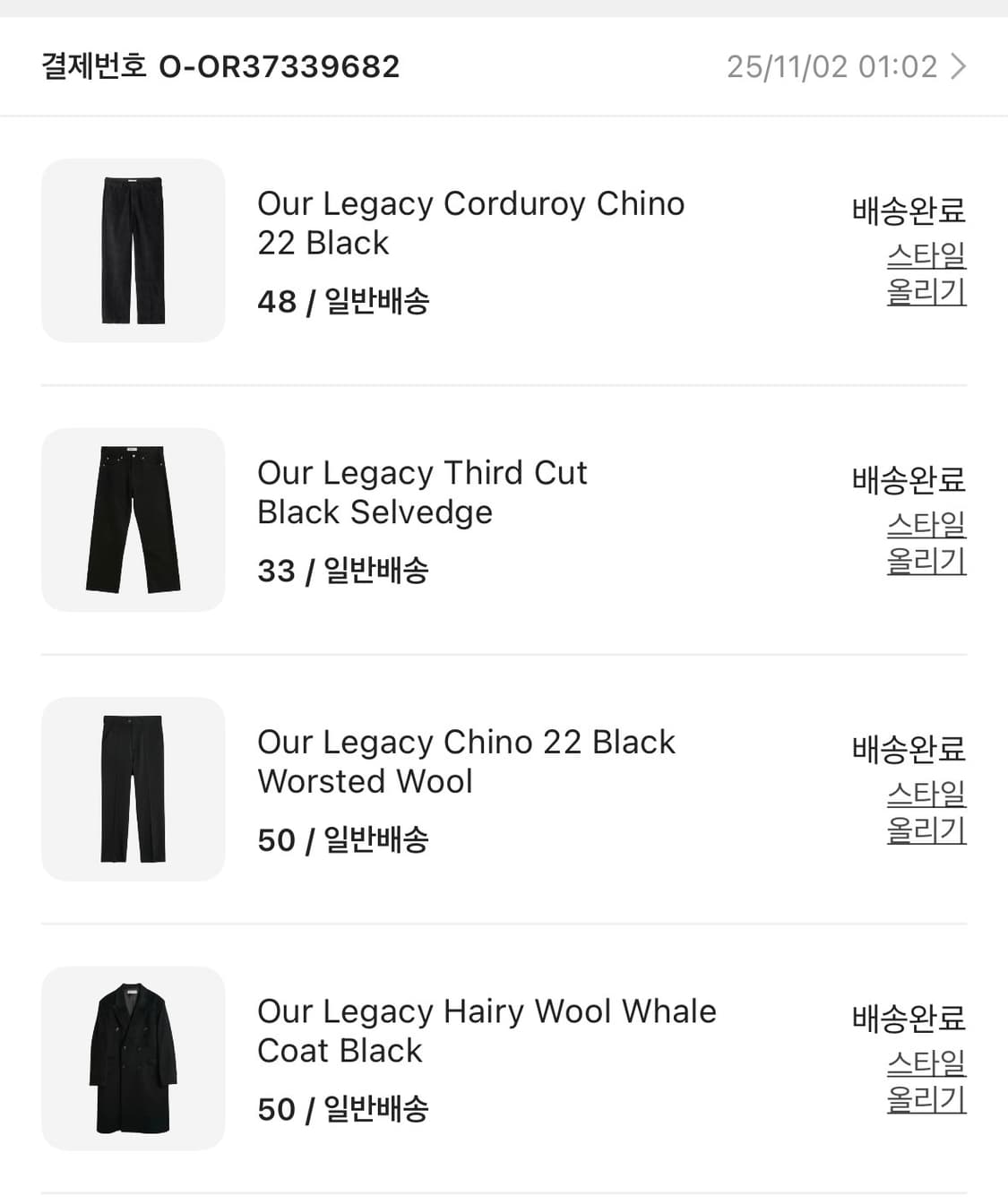The width and height of the screenshot is (1008, 1204).
Task: Open 스타일 올리기 for the Third Cut jeans
Action: (926, 542)
